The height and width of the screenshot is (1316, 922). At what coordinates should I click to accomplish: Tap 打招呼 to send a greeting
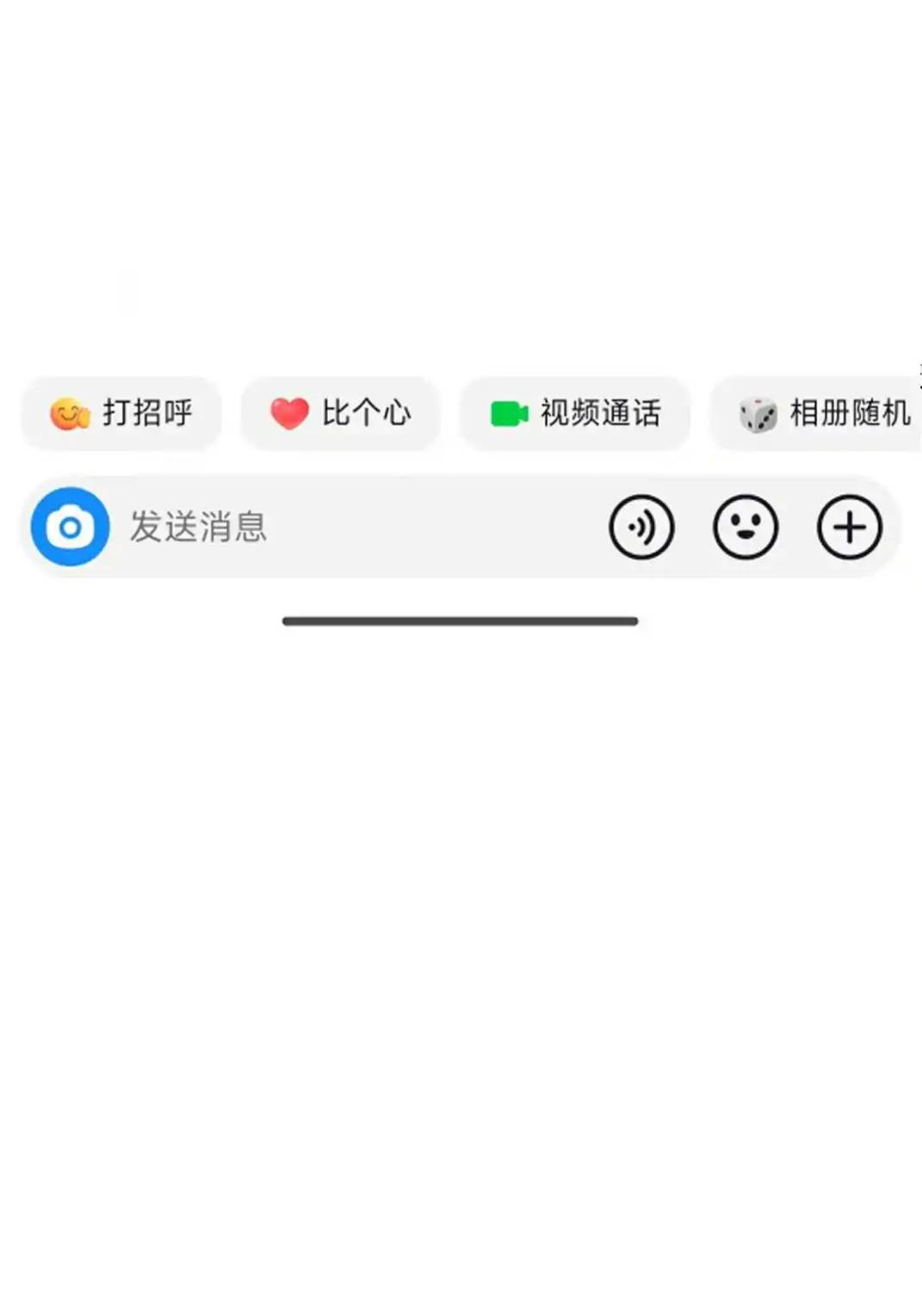coord(121,414)
